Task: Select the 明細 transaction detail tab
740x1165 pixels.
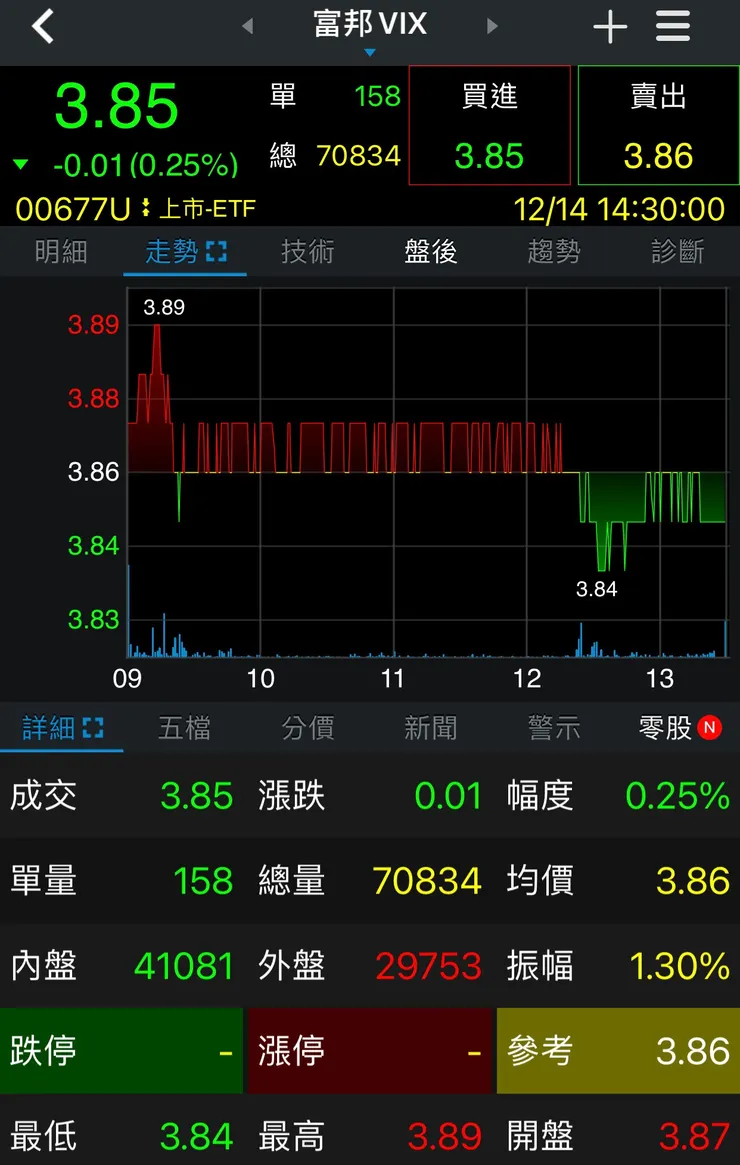Action: pyautogui.click(x=63, y=253)
